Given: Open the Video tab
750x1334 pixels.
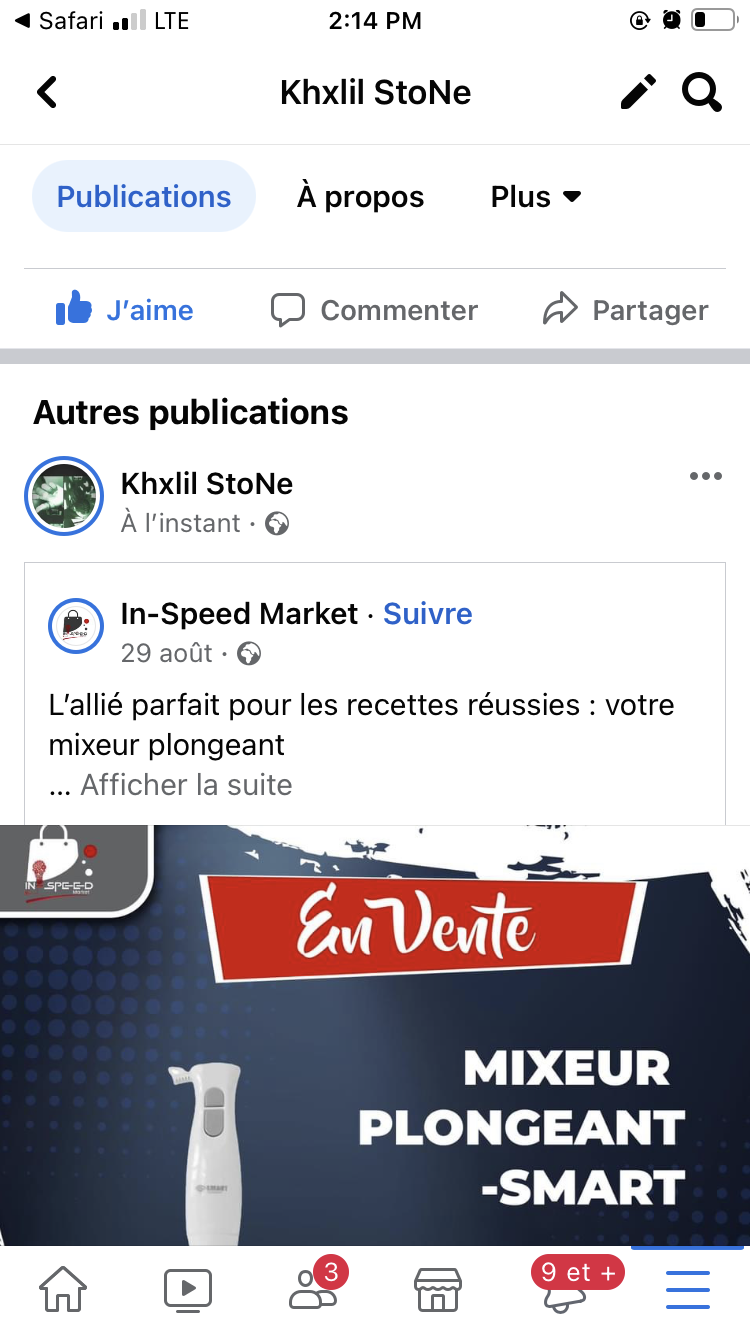Looking at the screenshot, I should click(x=188, y=1289).
